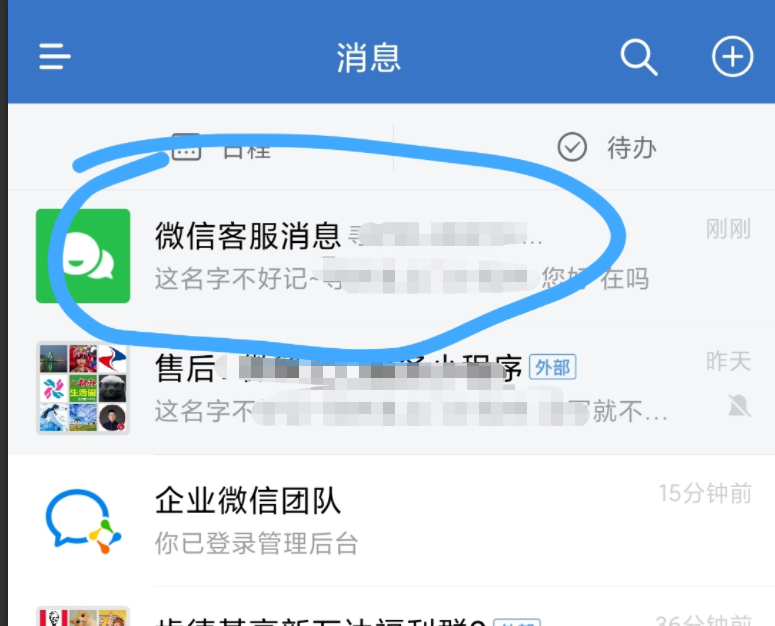Open the search magnifier icon
Image resolution: width=775 pixels, height=626 pixels.
(638, 57)
